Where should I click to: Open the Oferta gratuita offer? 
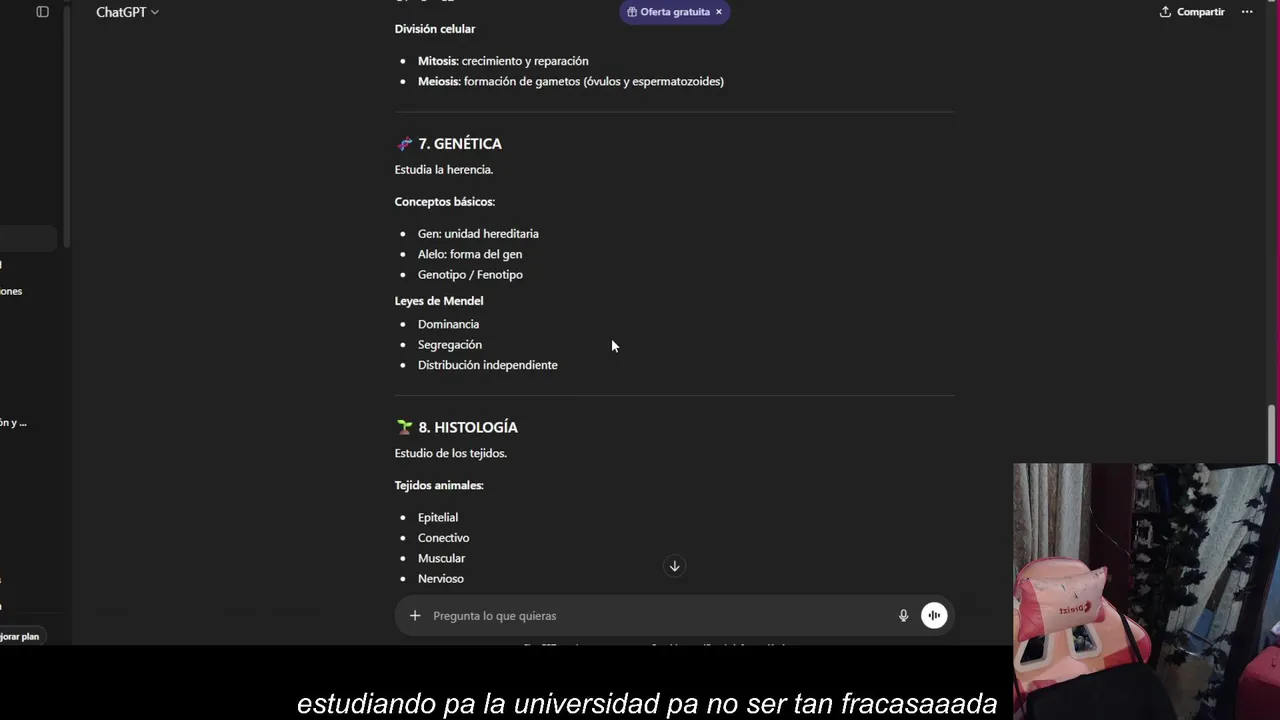coord(668,12)
